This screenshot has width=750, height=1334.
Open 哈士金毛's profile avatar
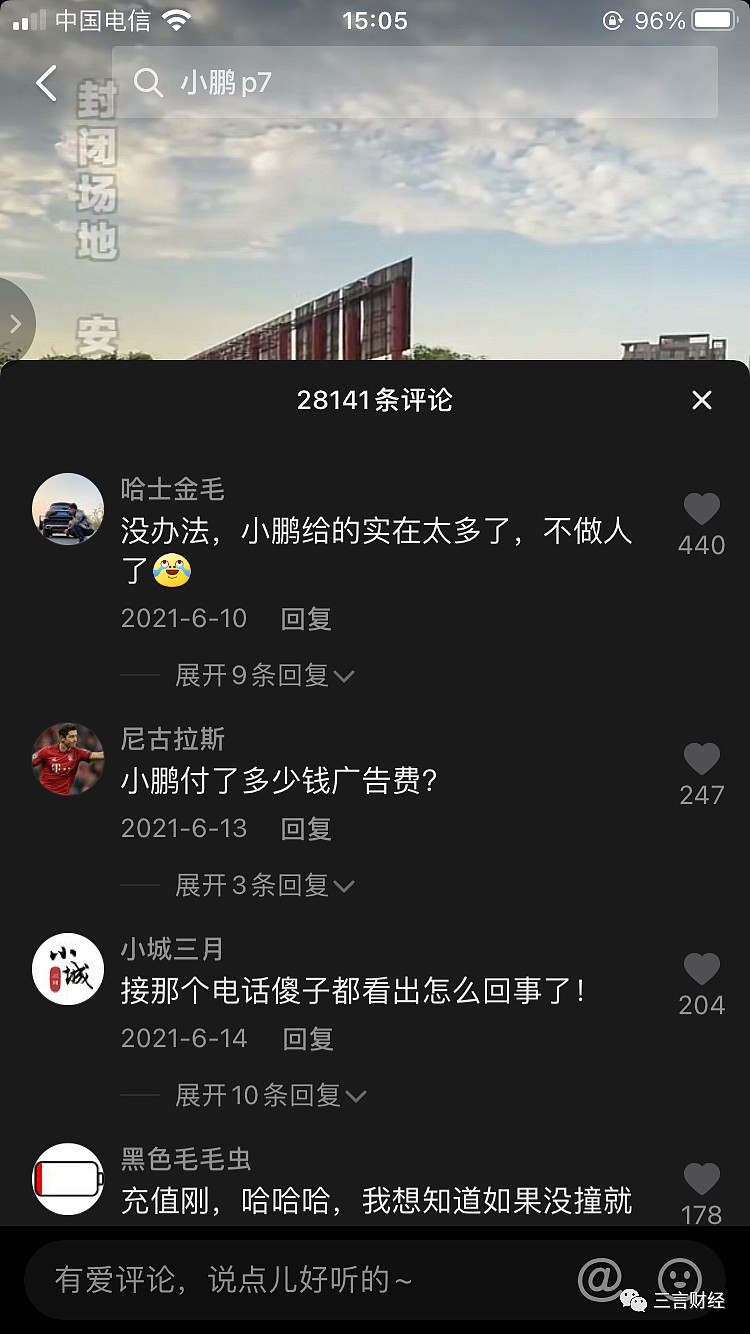[x=68, y=509]
